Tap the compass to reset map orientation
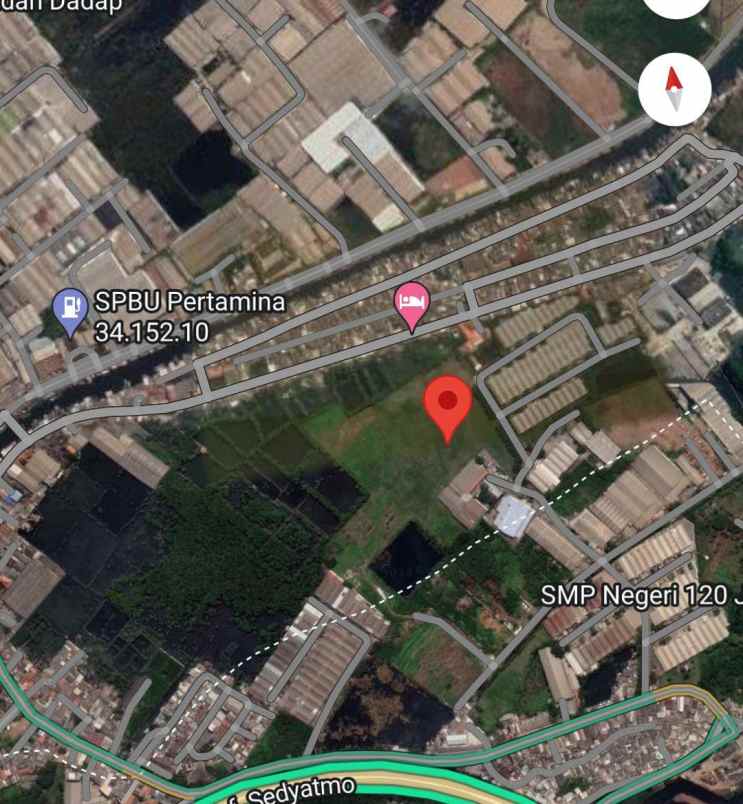 (x=674, y=89)
